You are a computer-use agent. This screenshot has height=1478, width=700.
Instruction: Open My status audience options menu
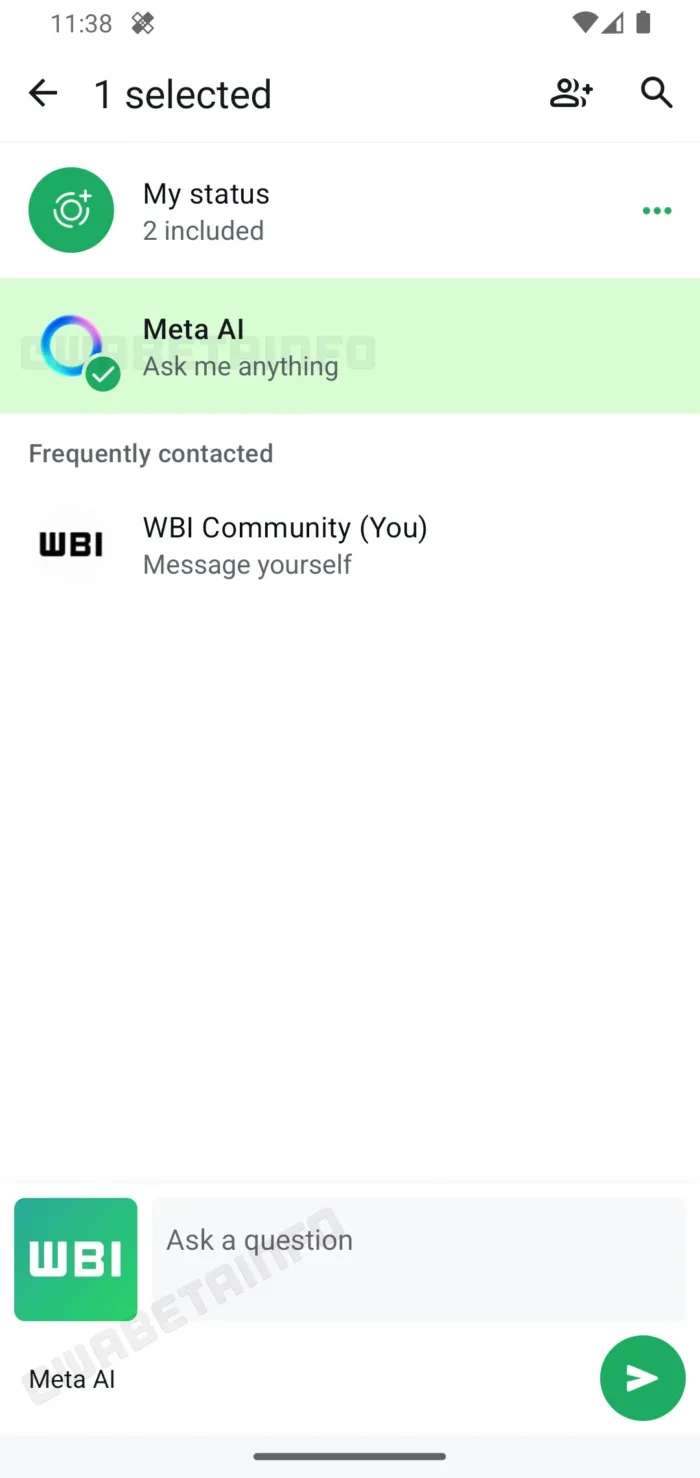pos(657,211)
